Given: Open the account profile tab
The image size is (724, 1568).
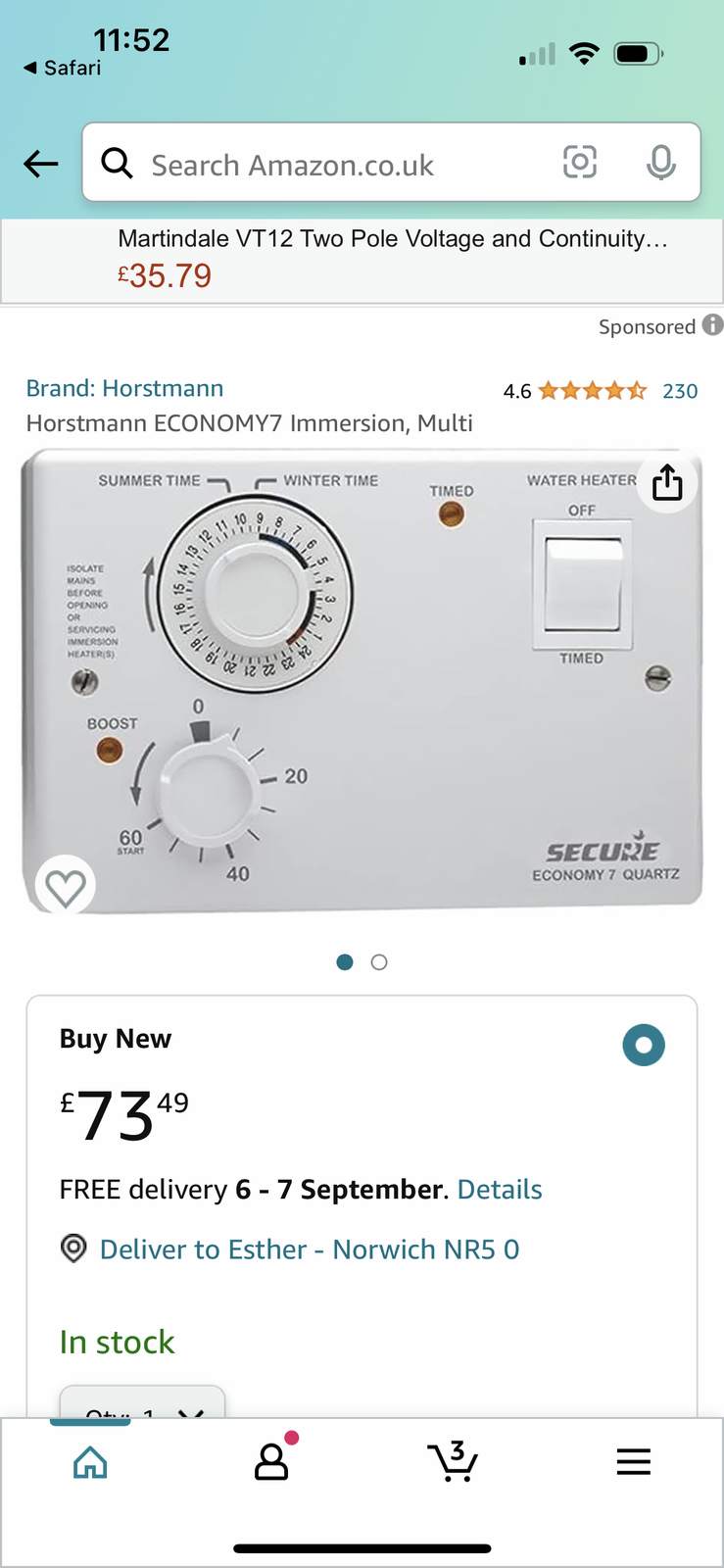Looking at the screenshot, I should pos(271,1461).
